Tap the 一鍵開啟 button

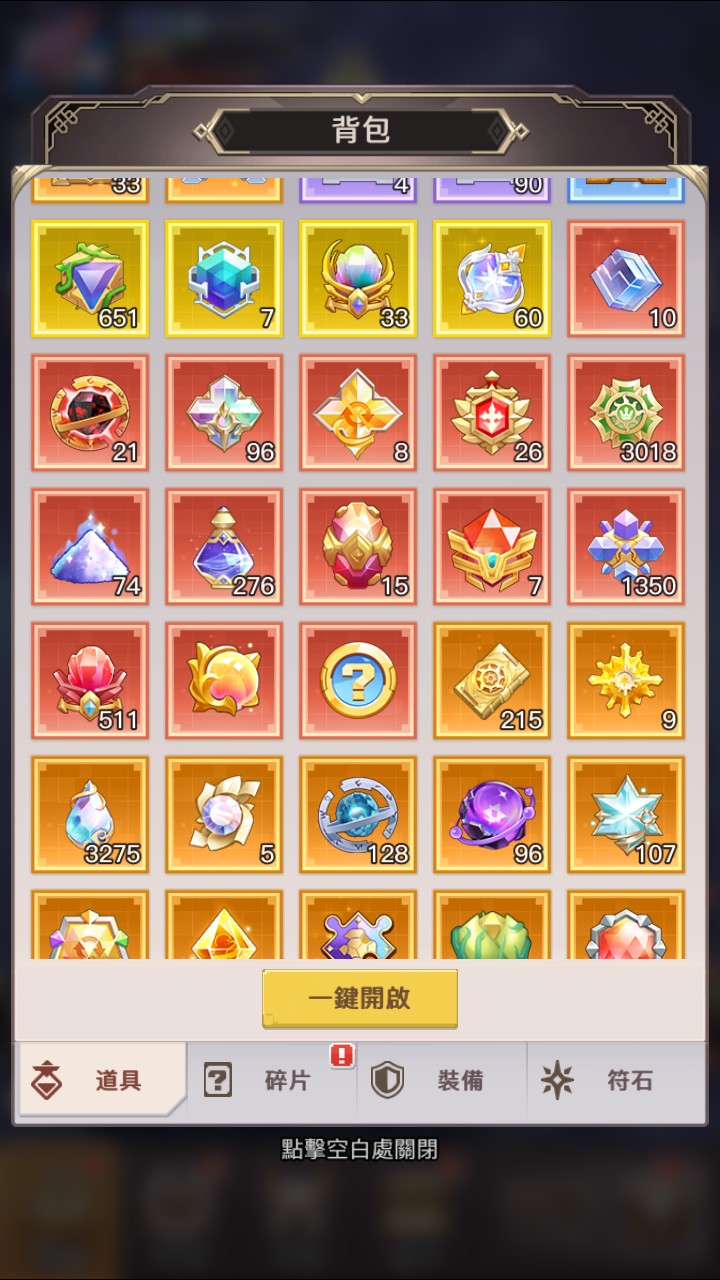360,998
